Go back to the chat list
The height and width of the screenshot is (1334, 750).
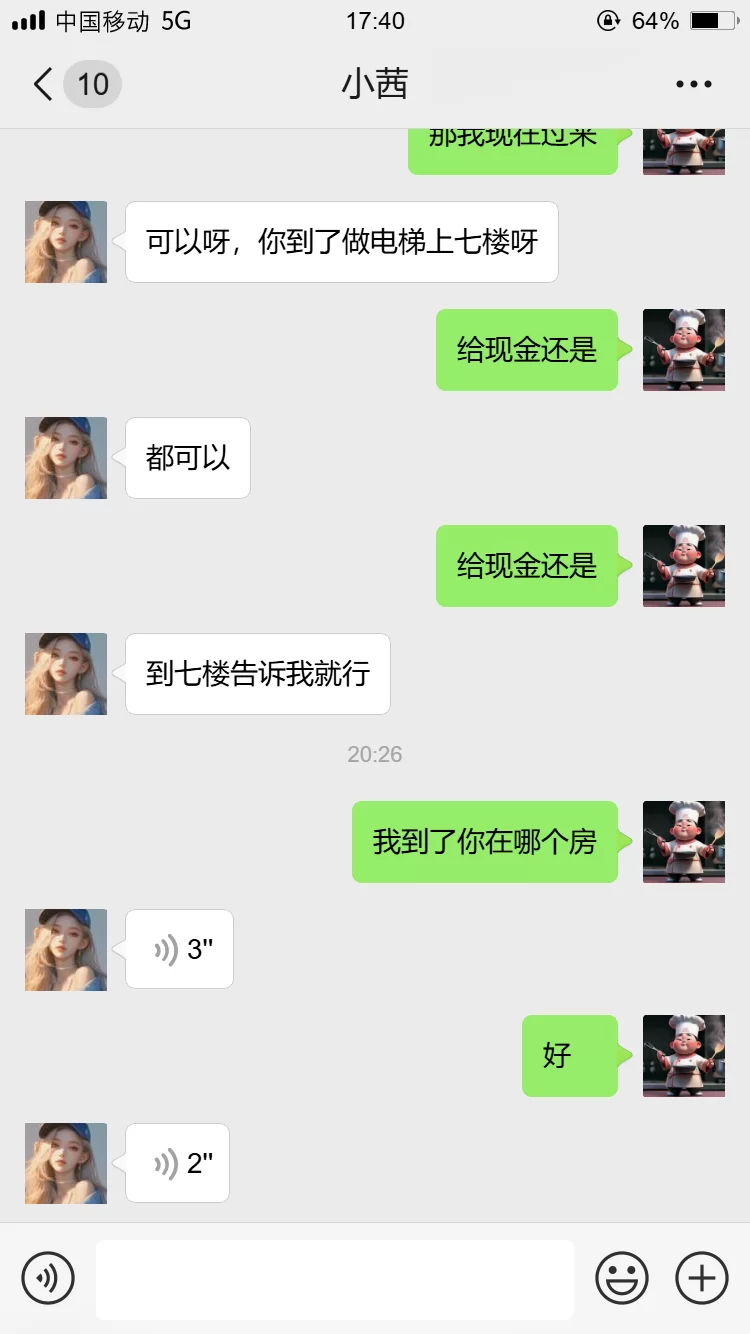[44, 84]
